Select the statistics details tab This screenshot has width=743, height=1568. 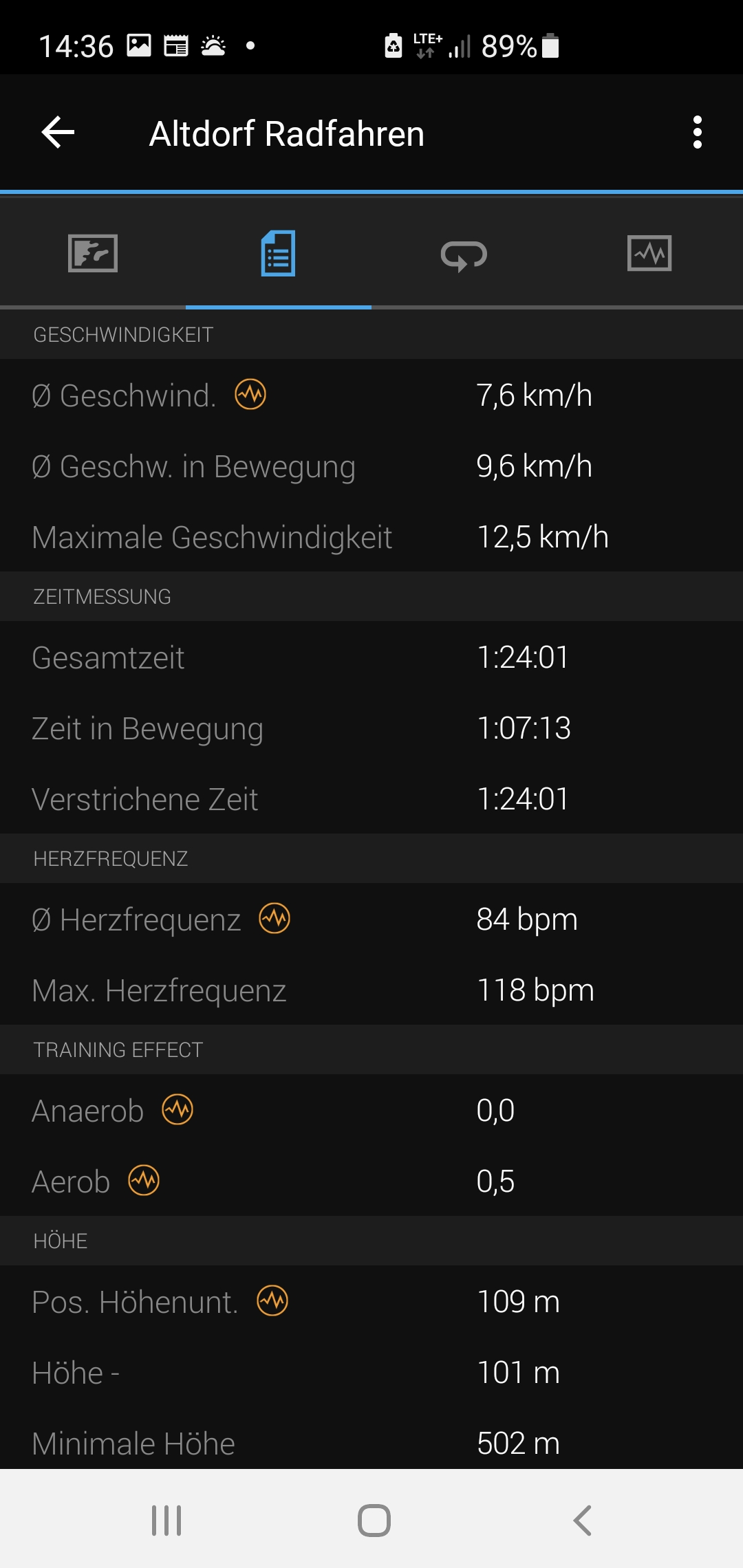point(279,253)
